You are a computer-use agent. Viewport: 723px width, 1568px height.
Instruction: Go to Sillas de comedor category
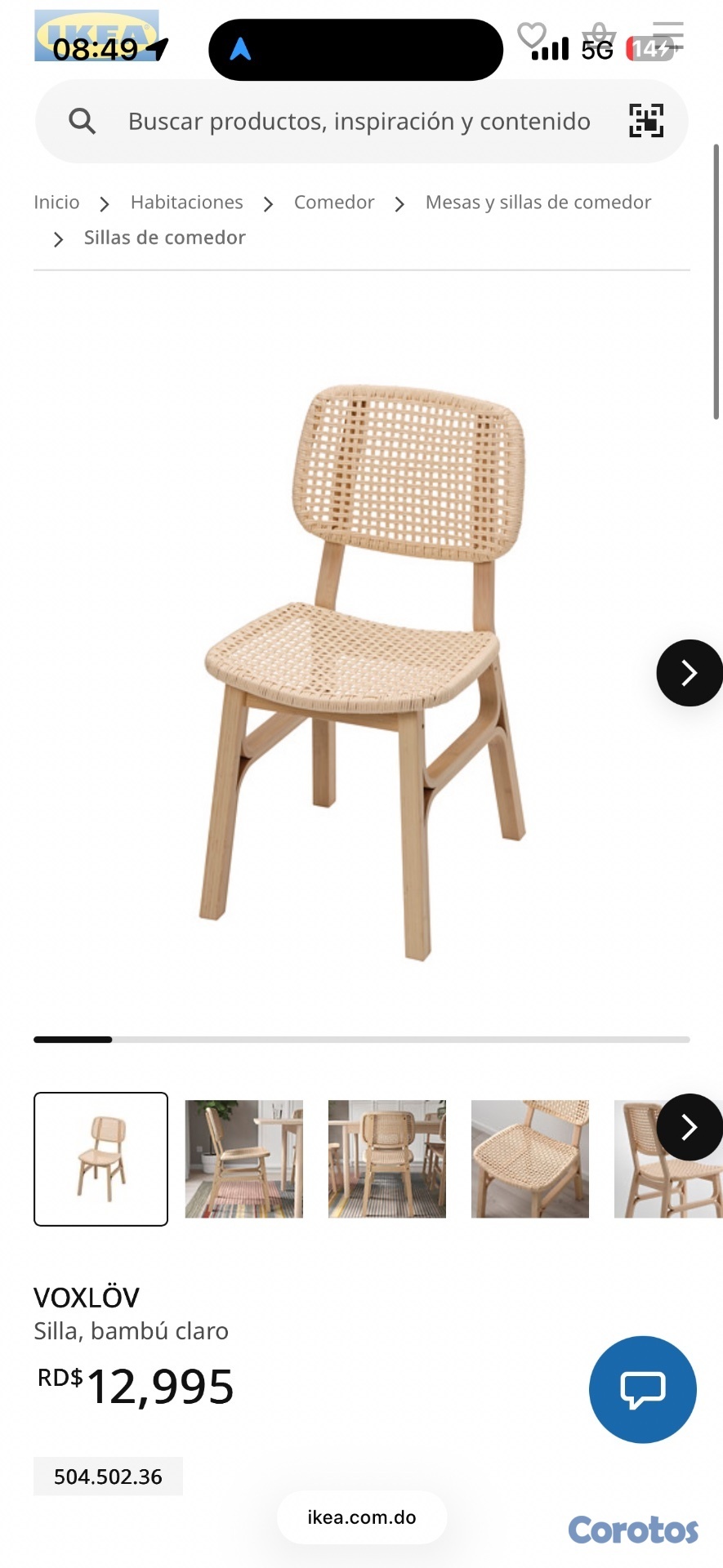[x=164, y=238]
